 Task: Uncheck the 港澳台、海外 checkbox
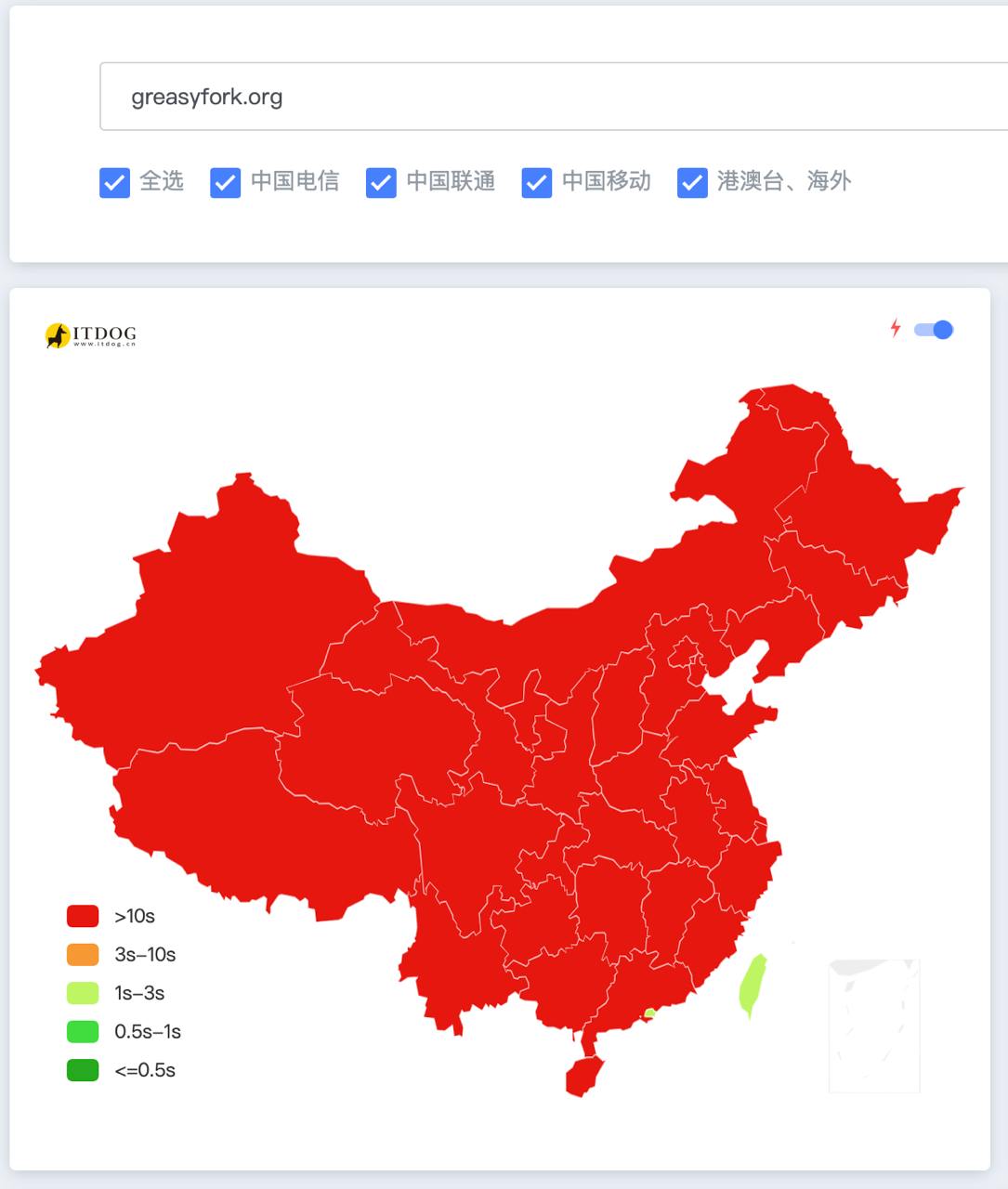coord(693,182)
